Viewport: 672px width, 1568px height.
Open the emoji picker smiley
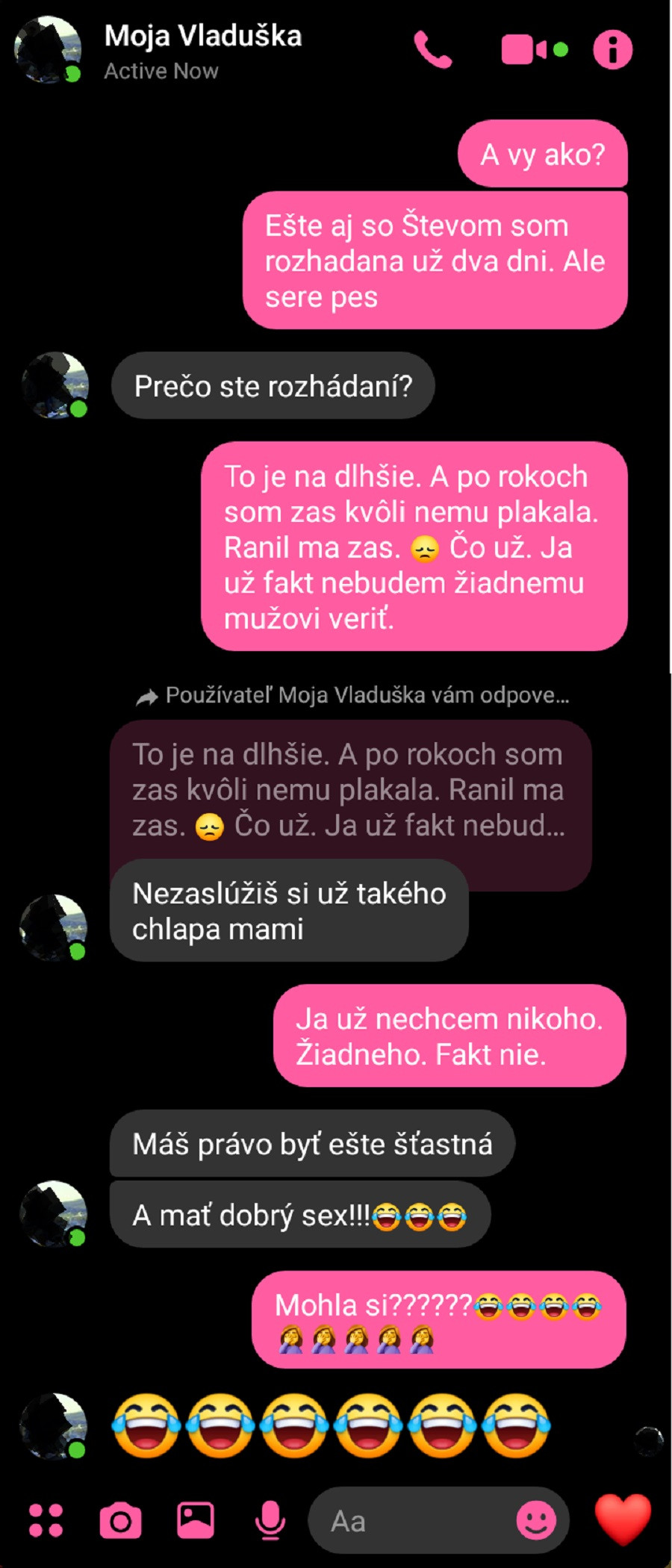tap(536, 1521)
